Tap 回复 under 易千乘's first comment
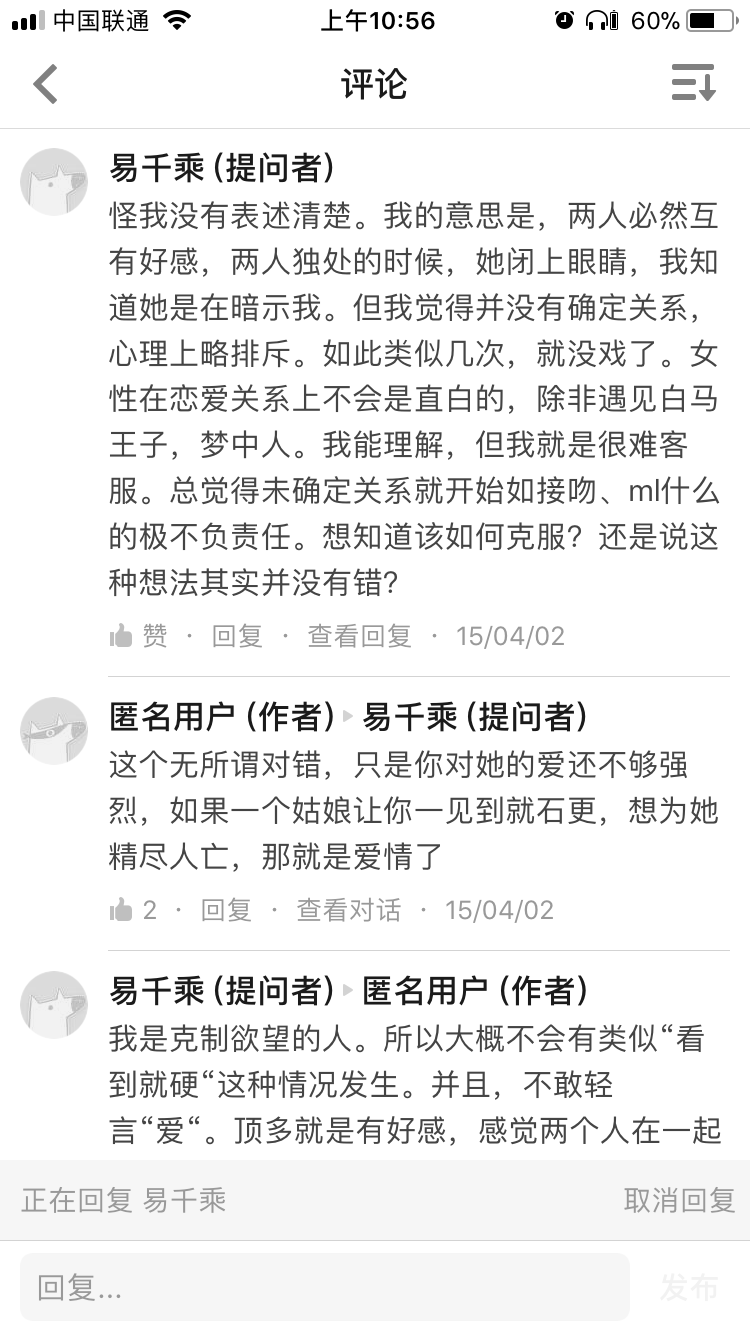The image size is (750, 1334). click(x=237, y=636)
